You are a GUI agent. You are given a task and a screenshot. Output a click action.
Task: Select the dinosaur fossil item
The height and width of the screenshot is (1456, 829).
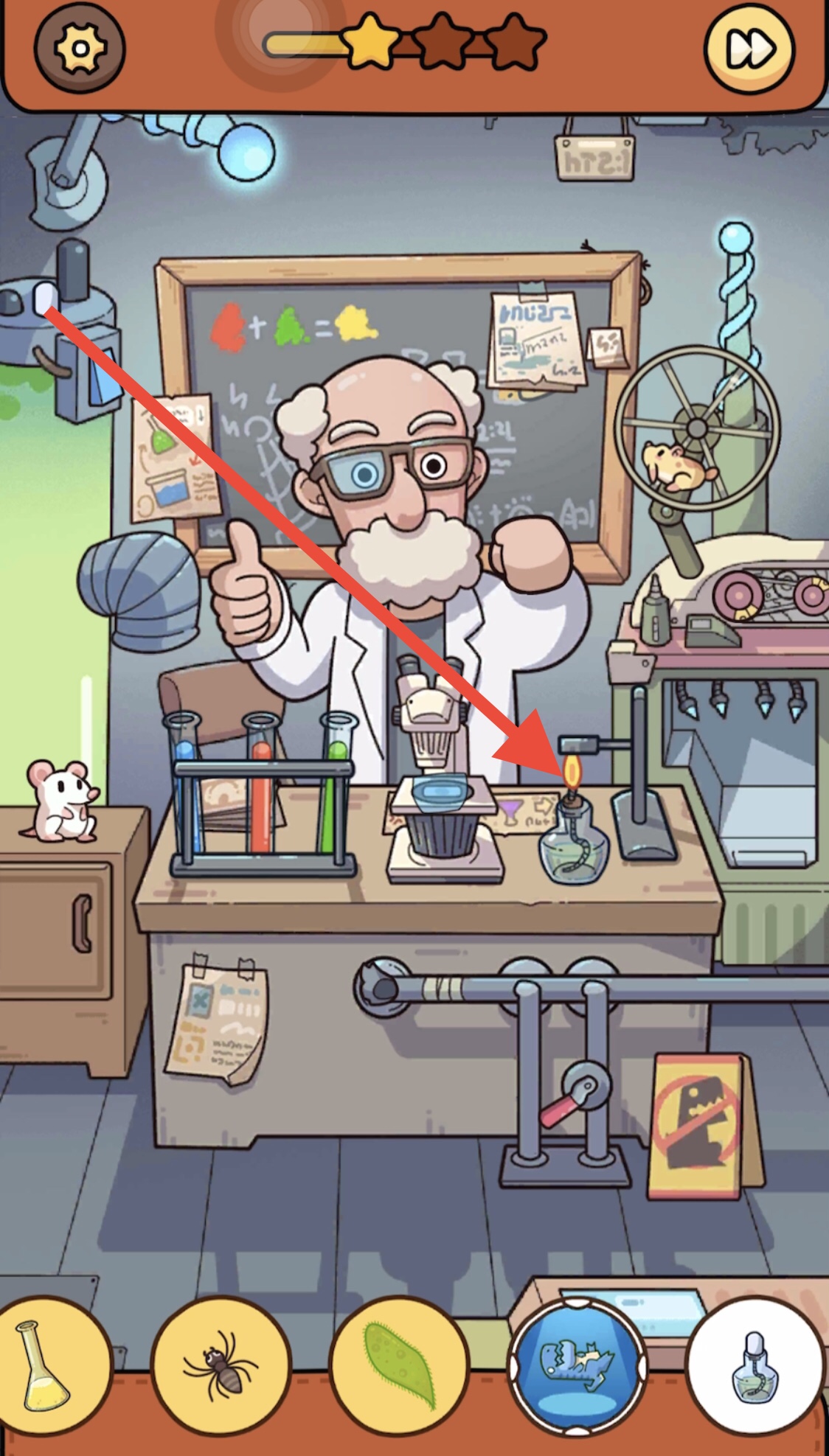pos(577,1365)
